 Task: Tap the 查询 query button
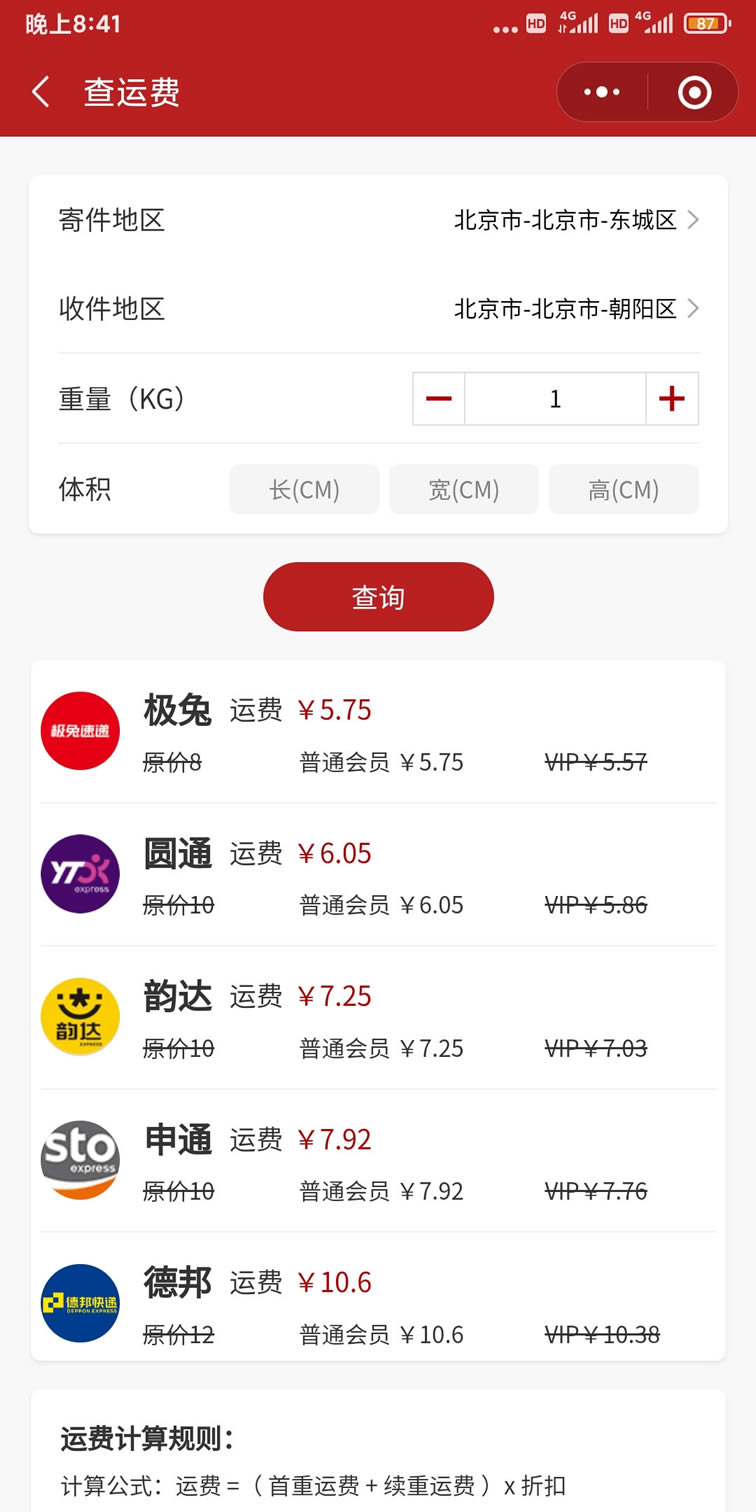pyautogui.click(x=378, y=597)
